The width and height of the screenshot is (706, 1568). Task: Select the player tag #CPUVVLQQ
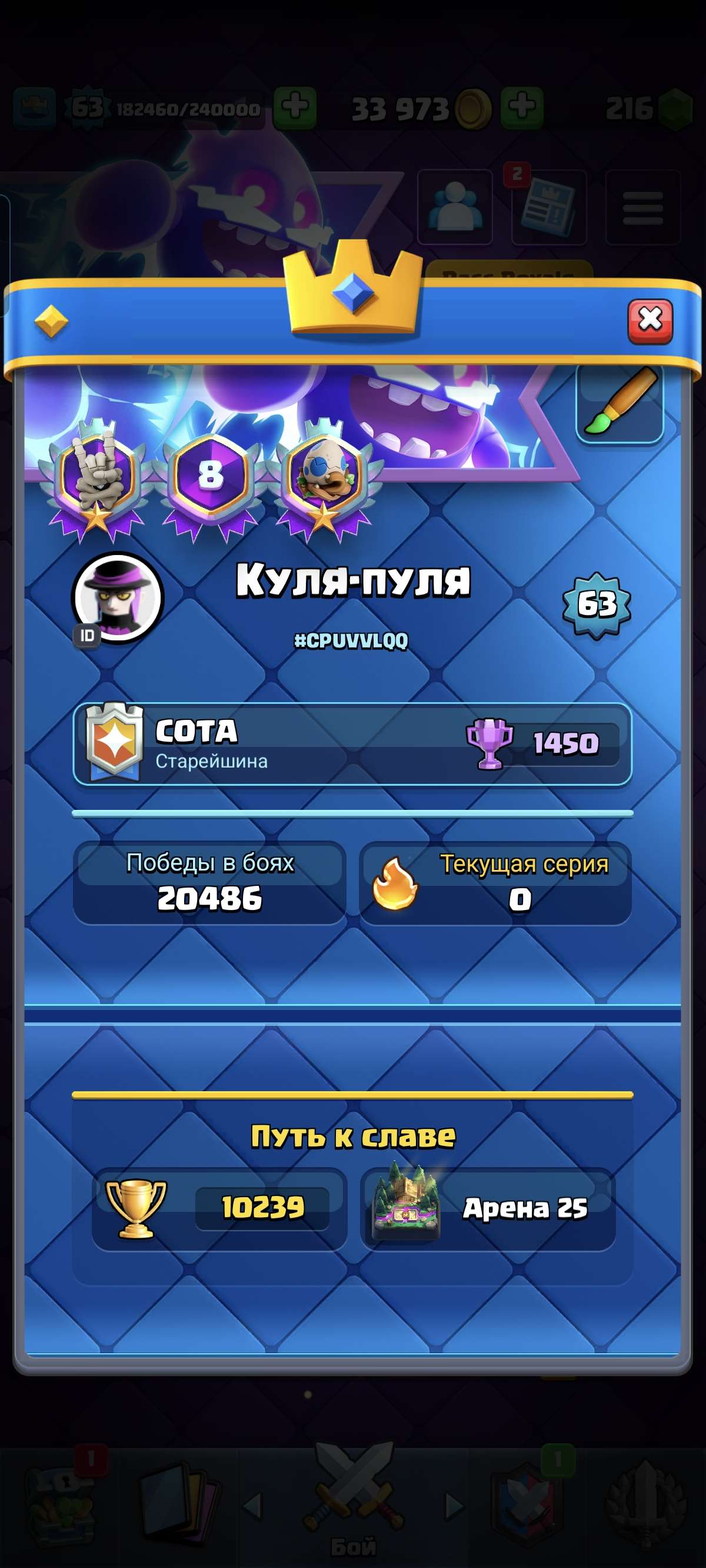point(352,640)
